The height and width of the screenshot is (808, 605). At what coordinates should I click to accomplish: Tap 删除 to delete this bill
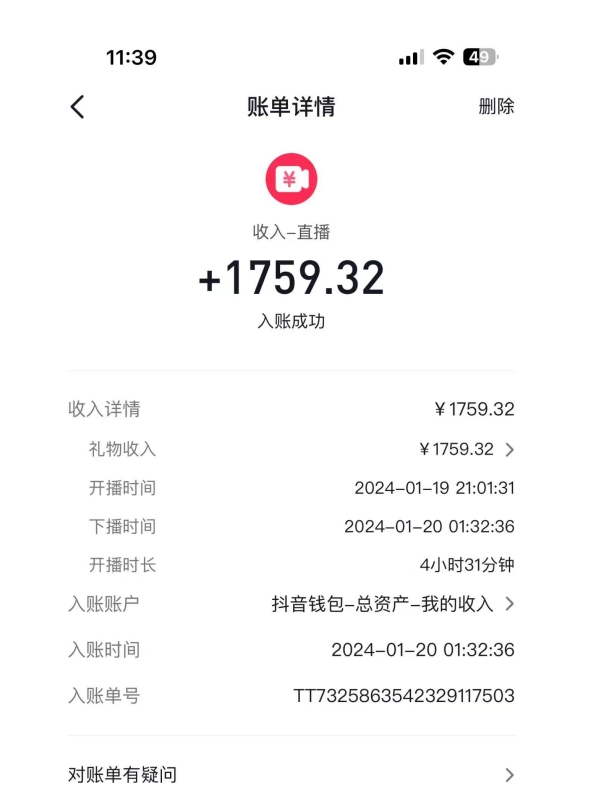pyautogui.click(x=496, y=107)
